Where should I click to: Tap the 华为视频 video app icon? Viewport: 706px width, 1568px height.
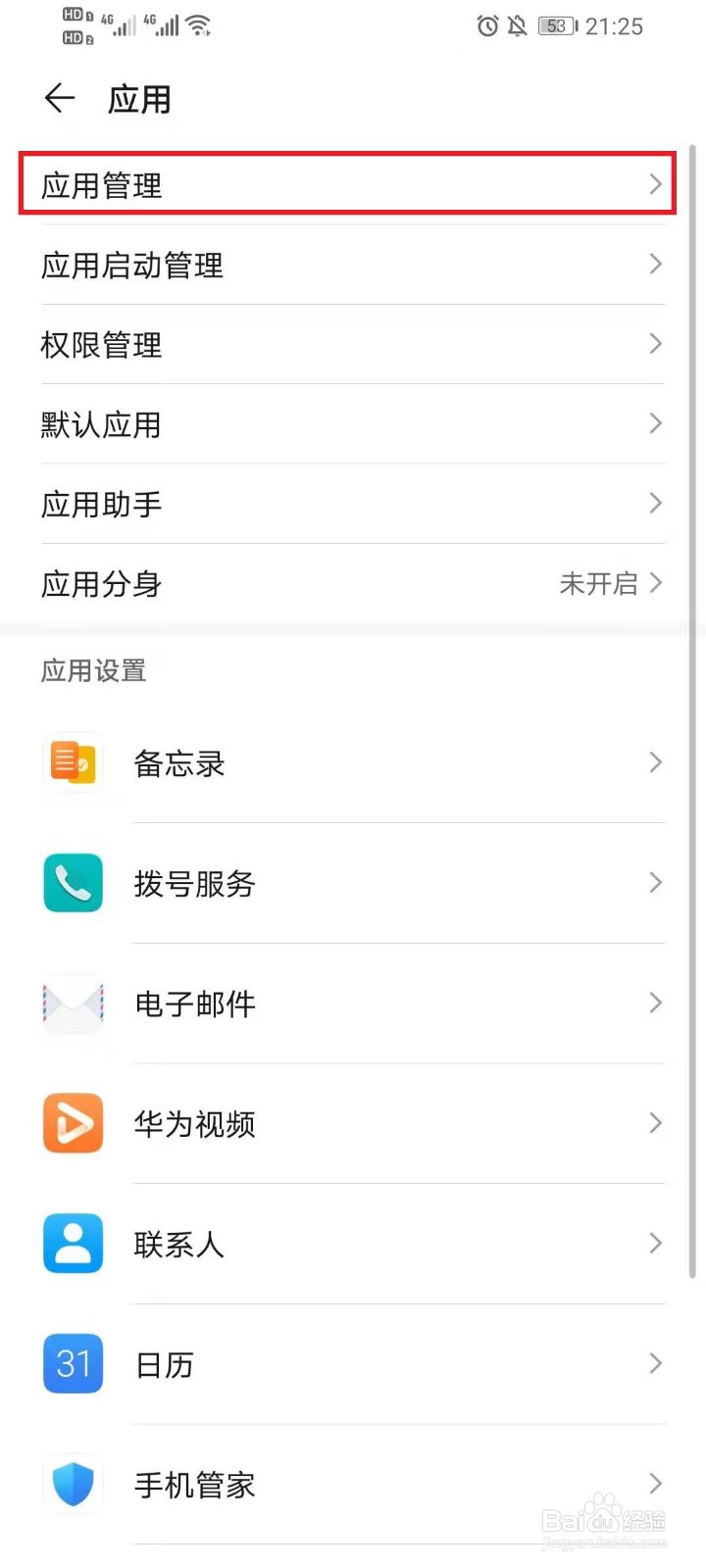[x=73, y=1123]
